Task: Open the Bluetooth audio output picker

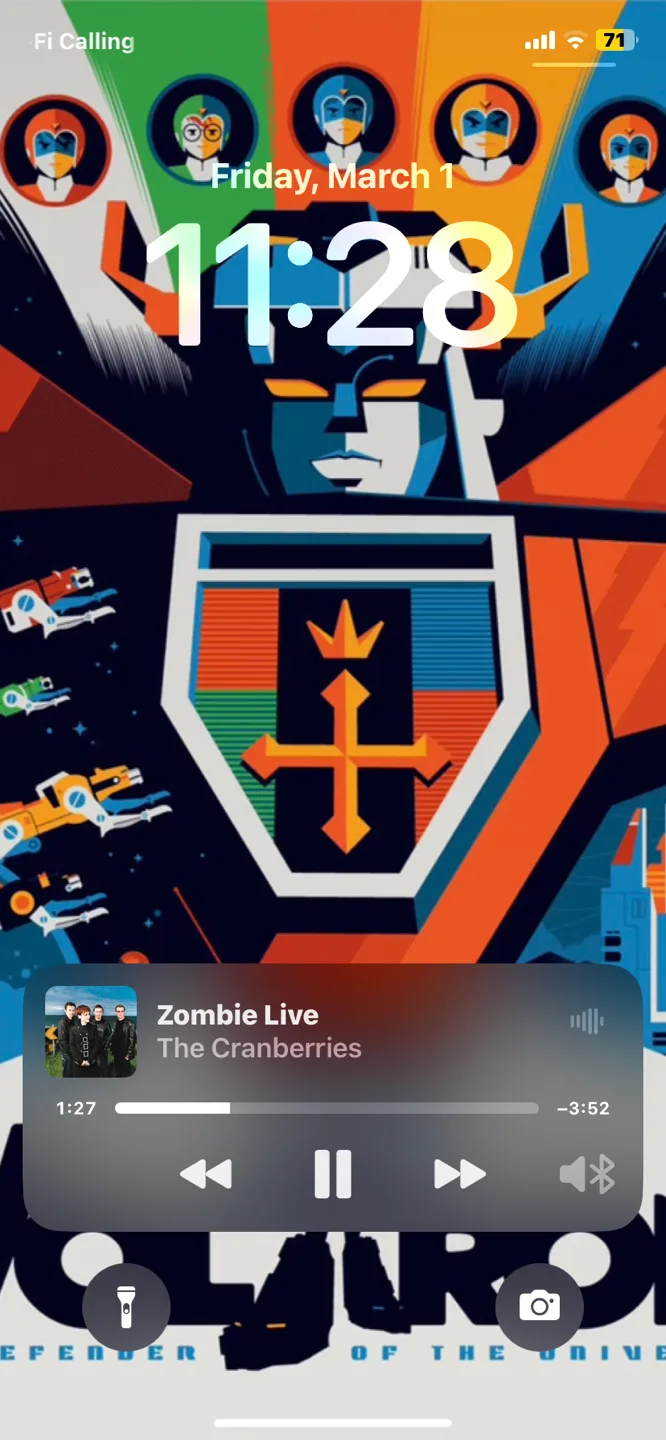Action: point(587,1174)
